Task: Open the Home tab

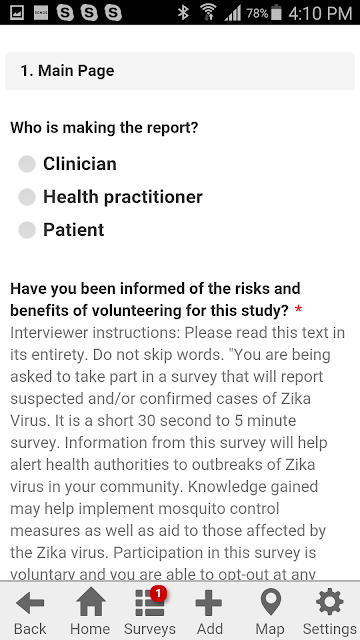Action: point(90,611)
